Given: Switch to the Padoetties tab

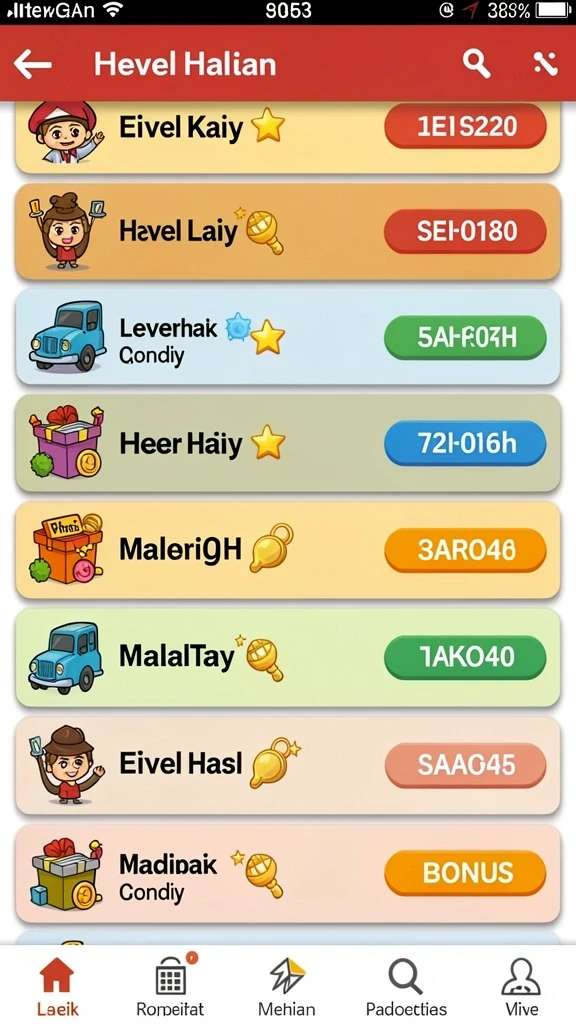Looking at the screenshot, I should pos(406,986).
